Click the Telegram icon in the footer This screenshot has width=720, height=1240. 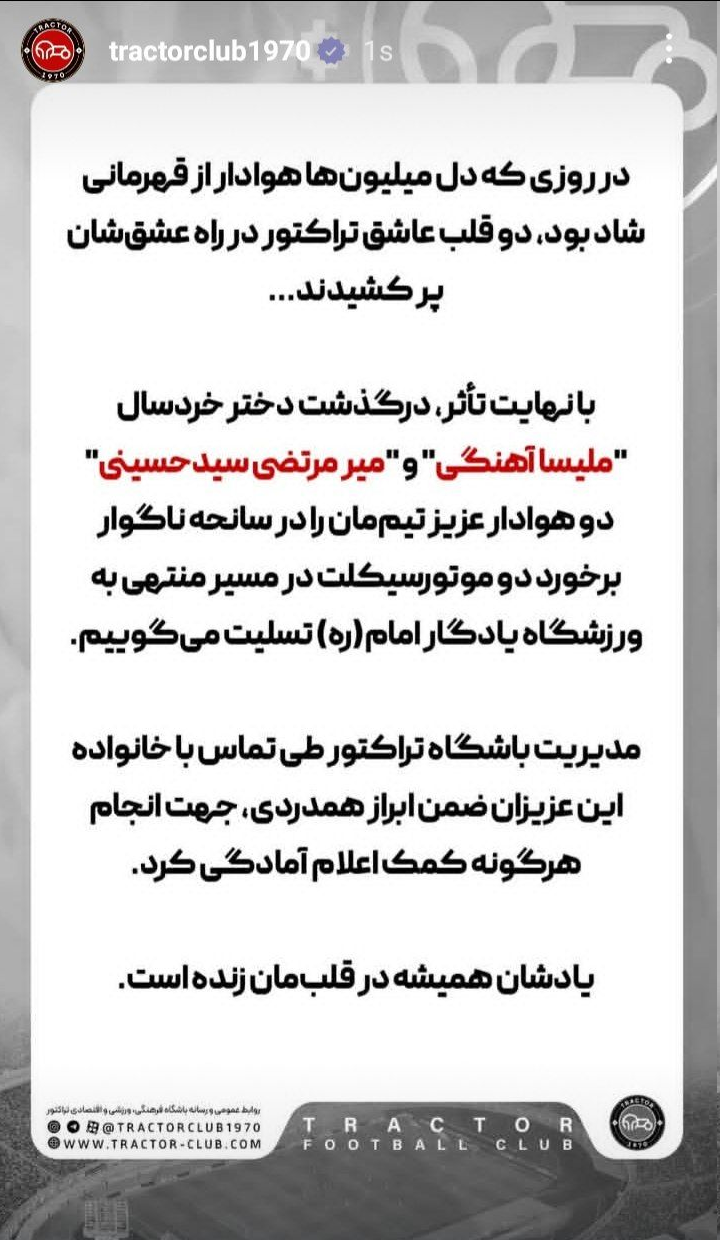[73, 1127]
